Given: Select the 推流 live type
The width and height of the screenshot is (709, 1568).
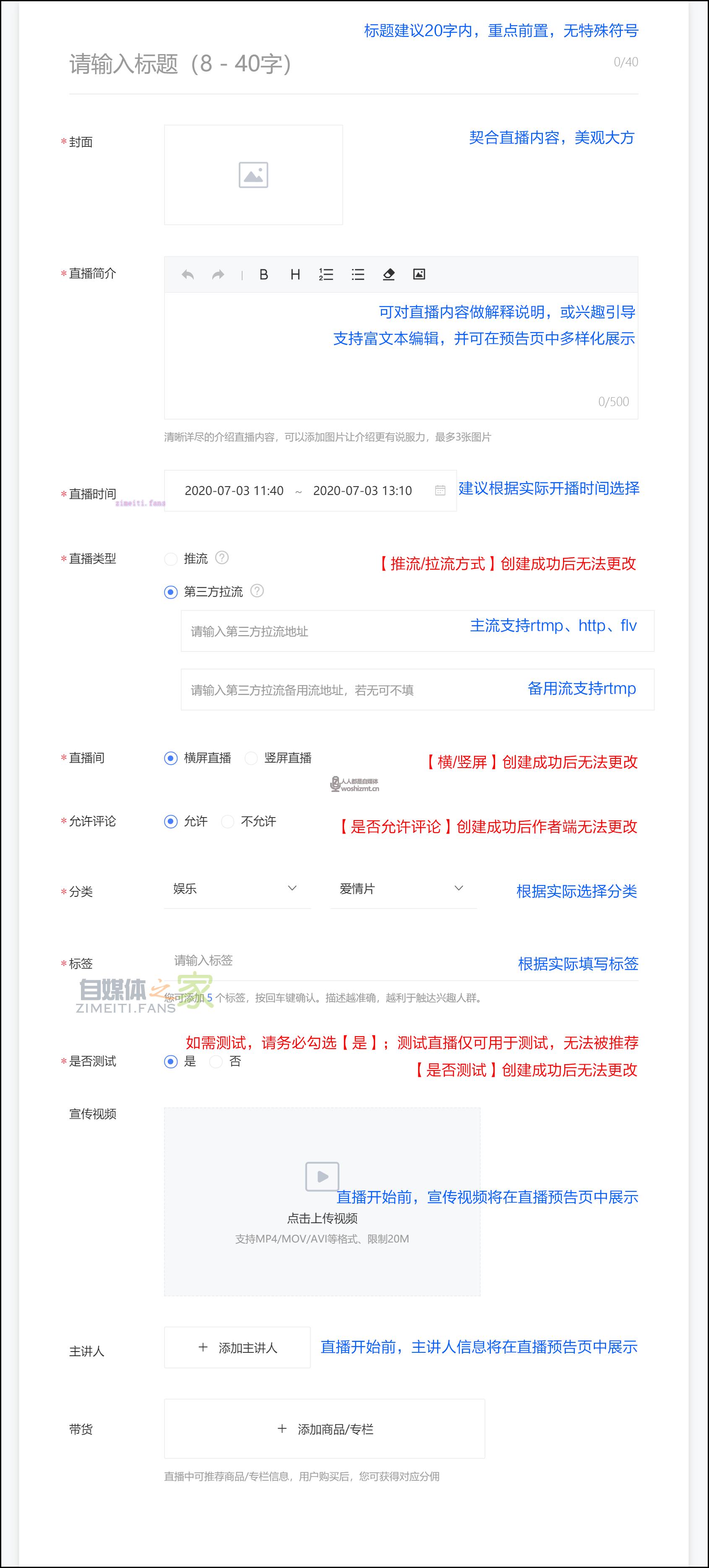Looking at the screenshot, I should (171, 559).
